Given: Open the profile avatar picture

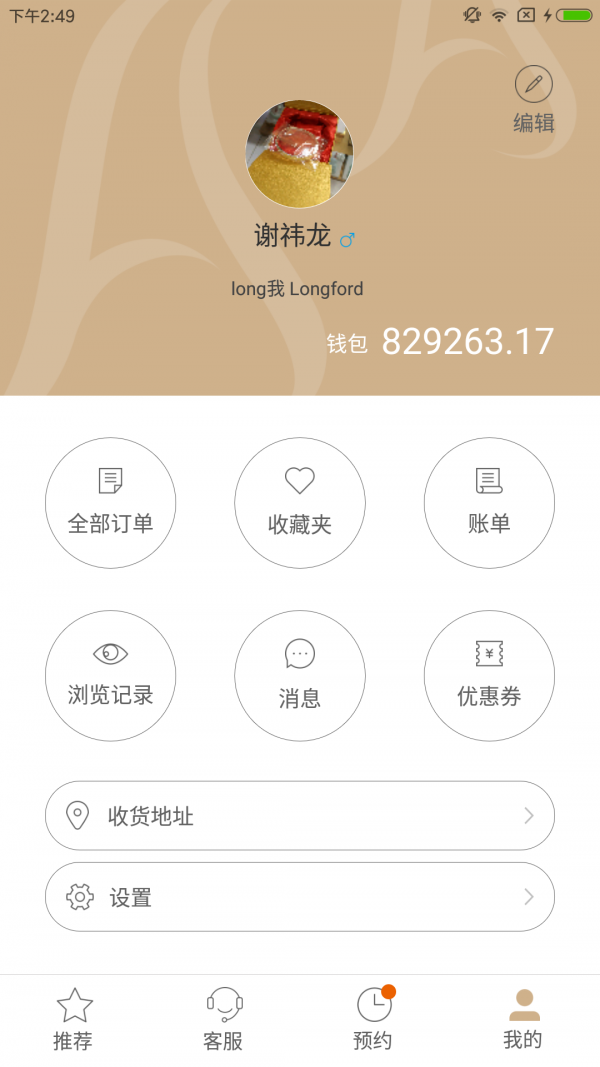Looking at the screenshot, I should click(x=299, y=154).
